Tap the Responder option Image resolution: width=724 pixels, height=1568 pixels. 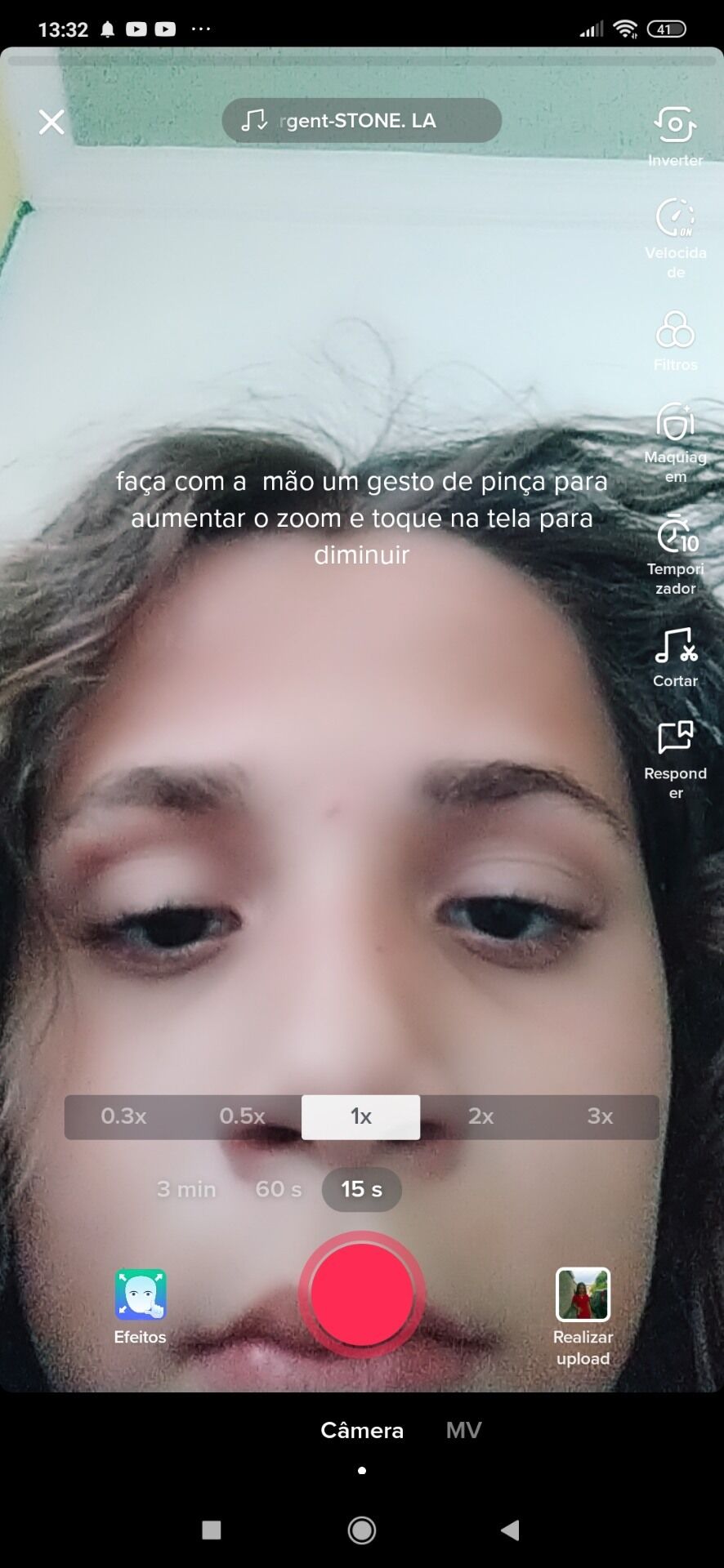[675, 759]
